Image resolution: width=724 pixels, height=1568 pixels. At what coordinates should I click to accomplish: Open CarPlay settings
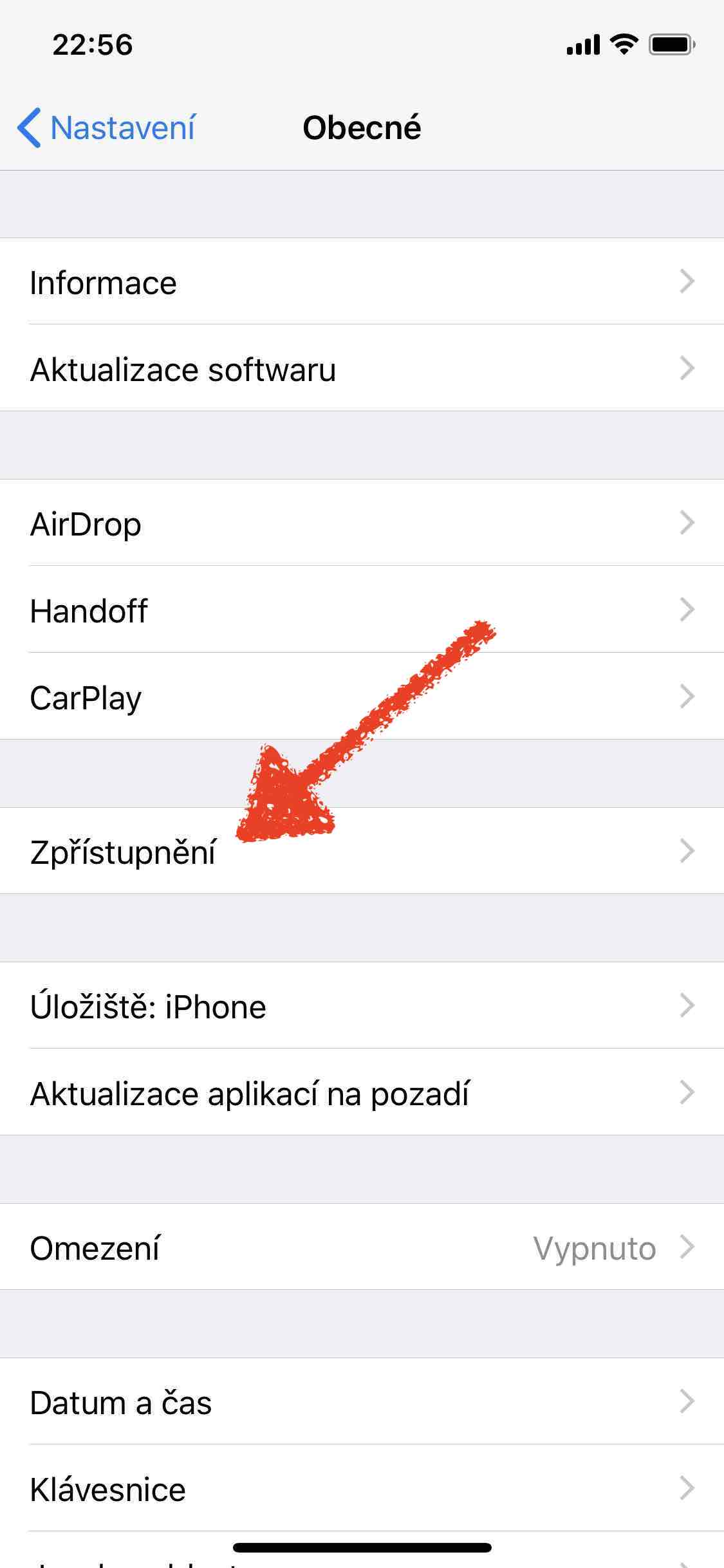click(x=362, y=697)
